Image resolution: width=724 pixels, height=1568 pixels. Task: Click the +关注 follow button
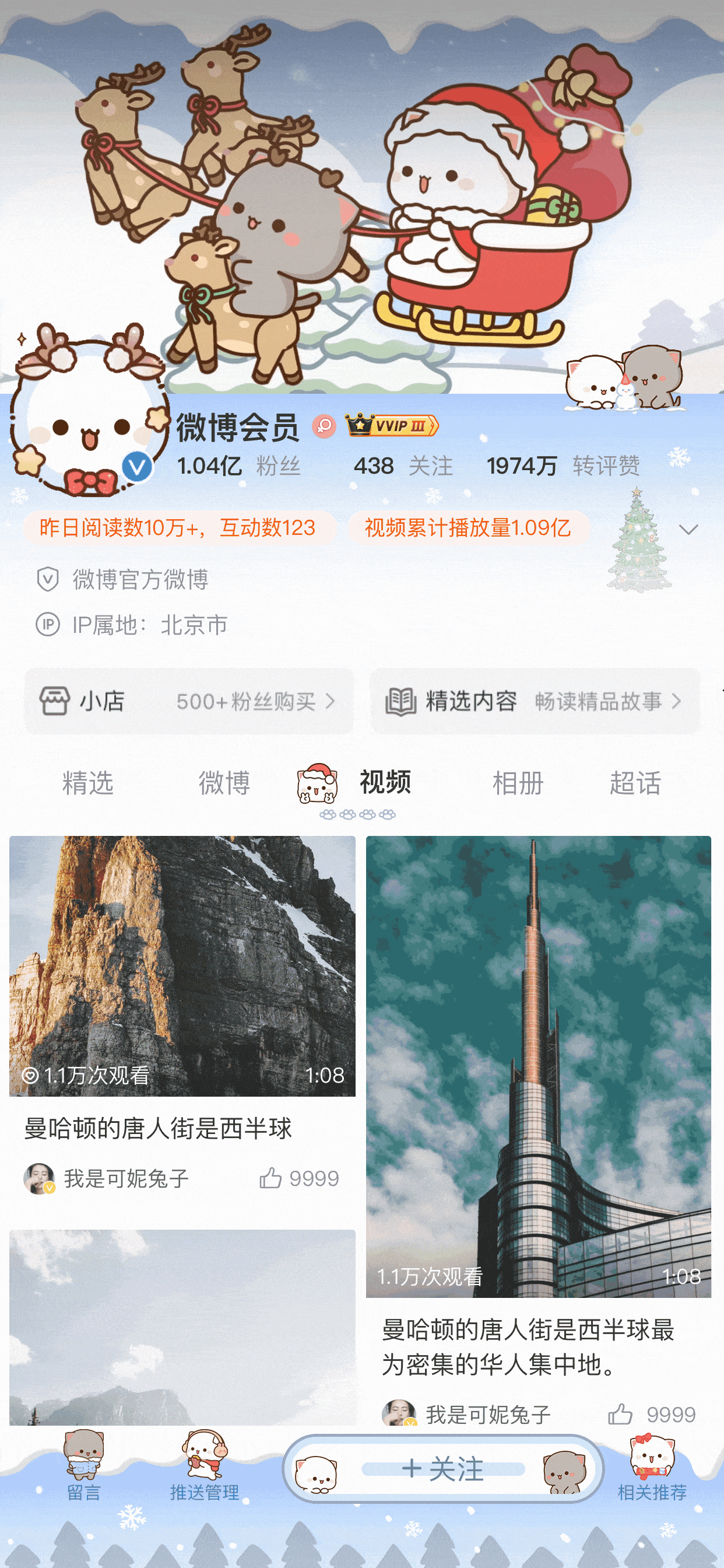(443, 1468)
